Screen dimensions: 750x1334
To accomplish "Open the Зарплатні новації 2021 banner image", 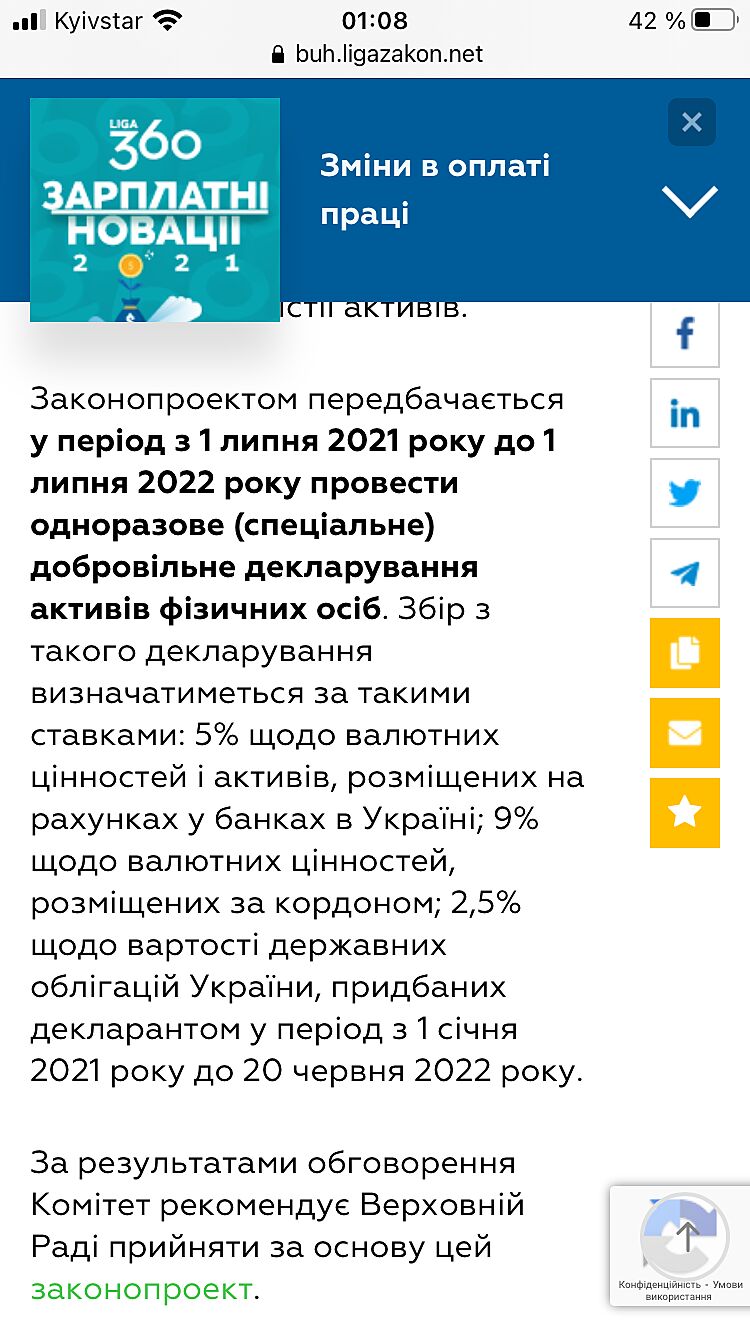I will click(x=155, y=209).
